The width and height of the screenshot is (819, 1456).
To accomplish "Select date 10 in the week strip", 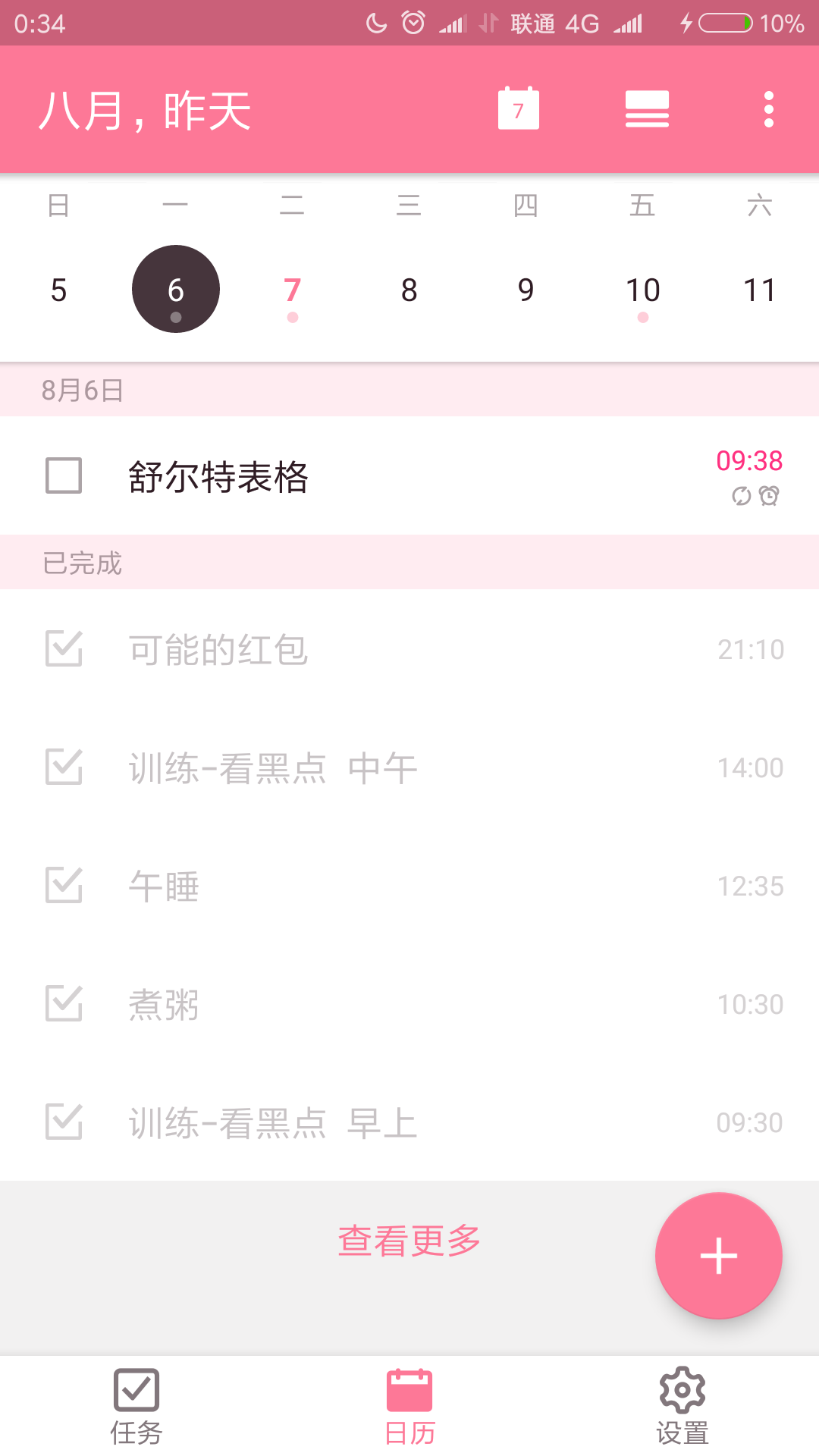I will pyautogui.click(x=643, y=290).
